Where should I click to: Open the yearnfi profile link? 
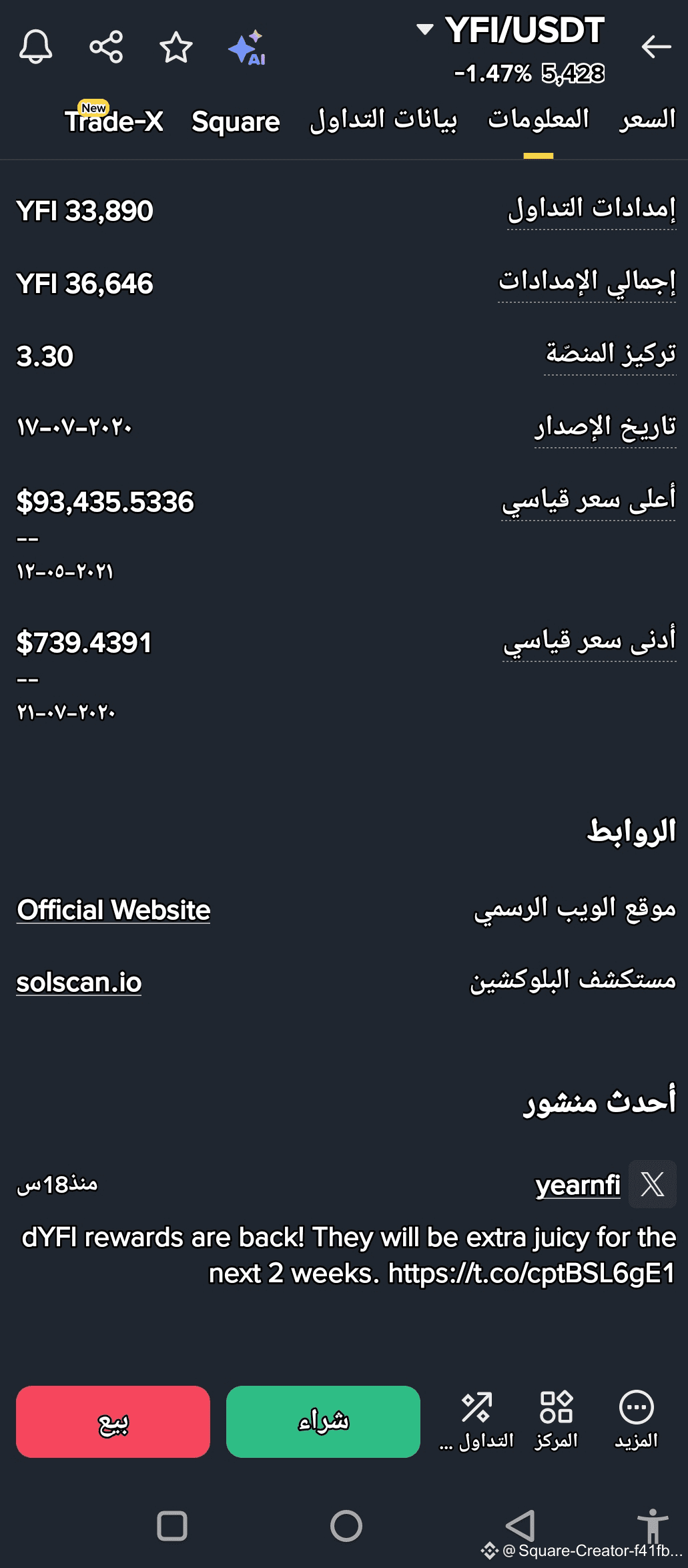pos(578,1186)
